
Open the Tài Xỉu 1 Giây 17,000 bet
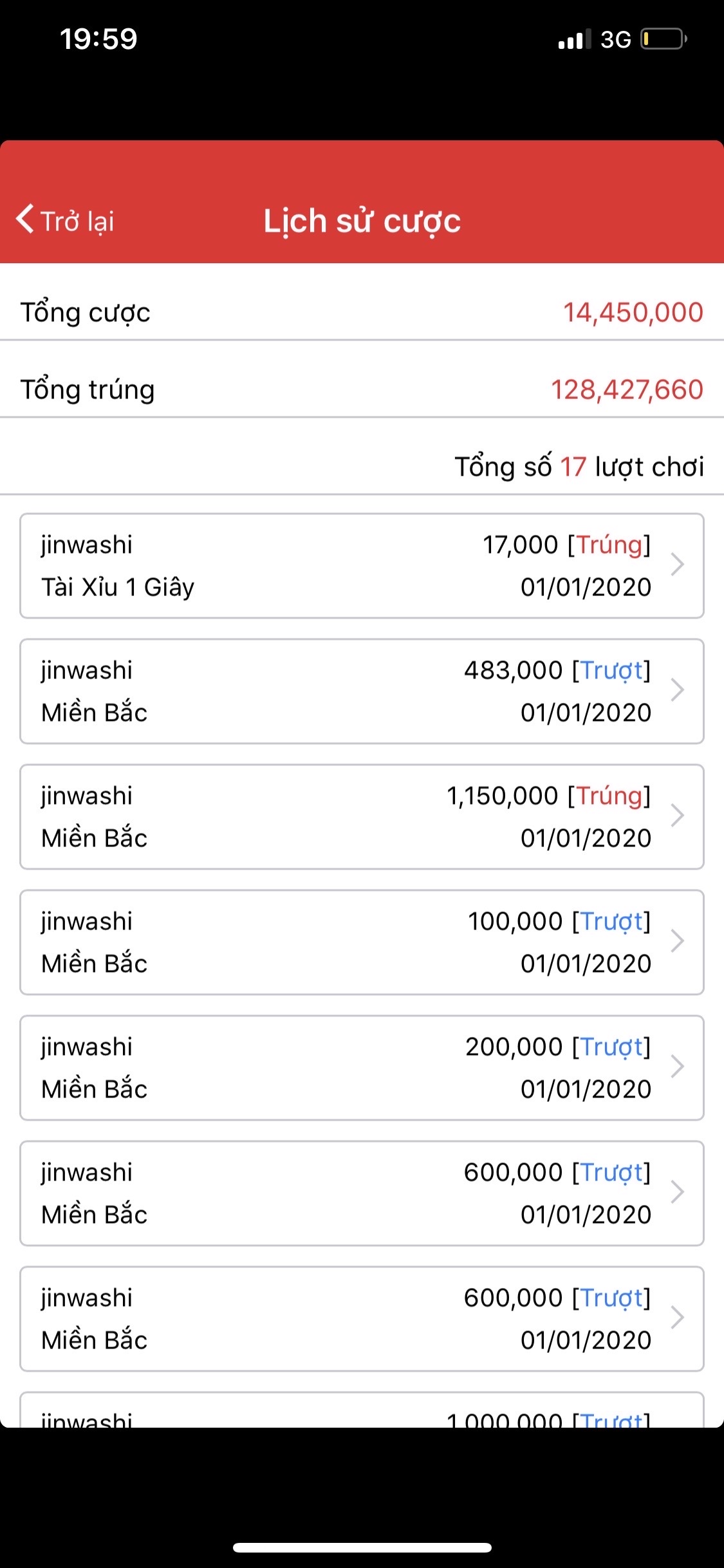[x=362, y=566]
